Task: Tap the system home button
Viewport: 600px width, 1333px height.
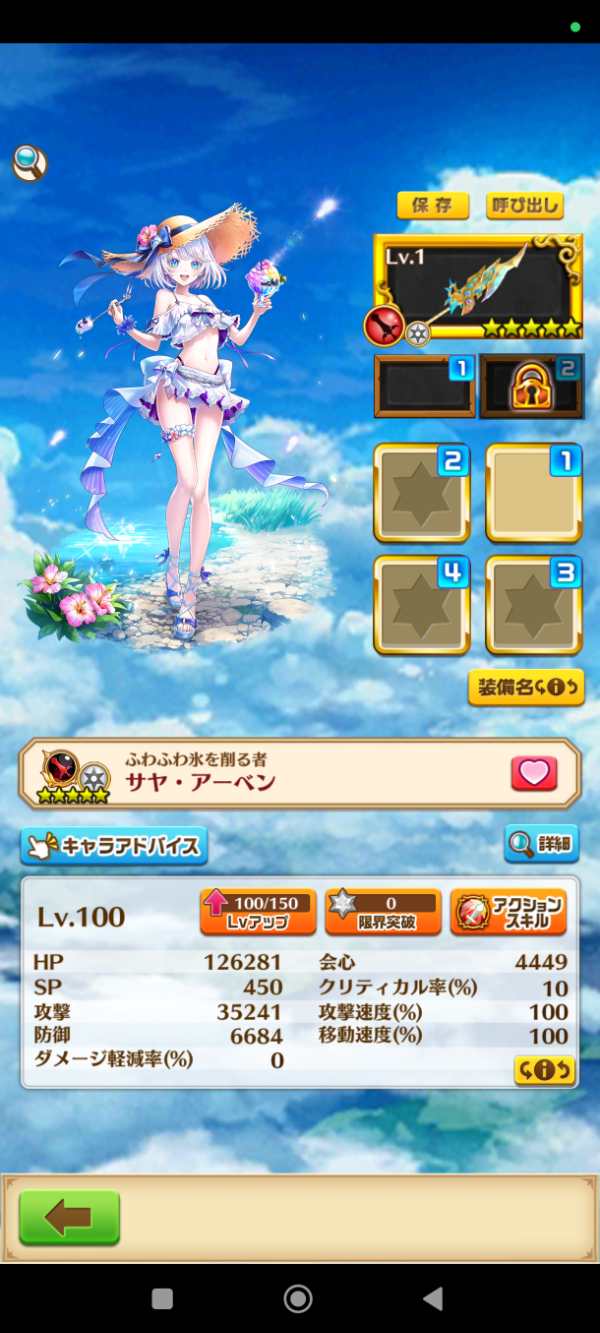Action: [x=298, y=1298]
